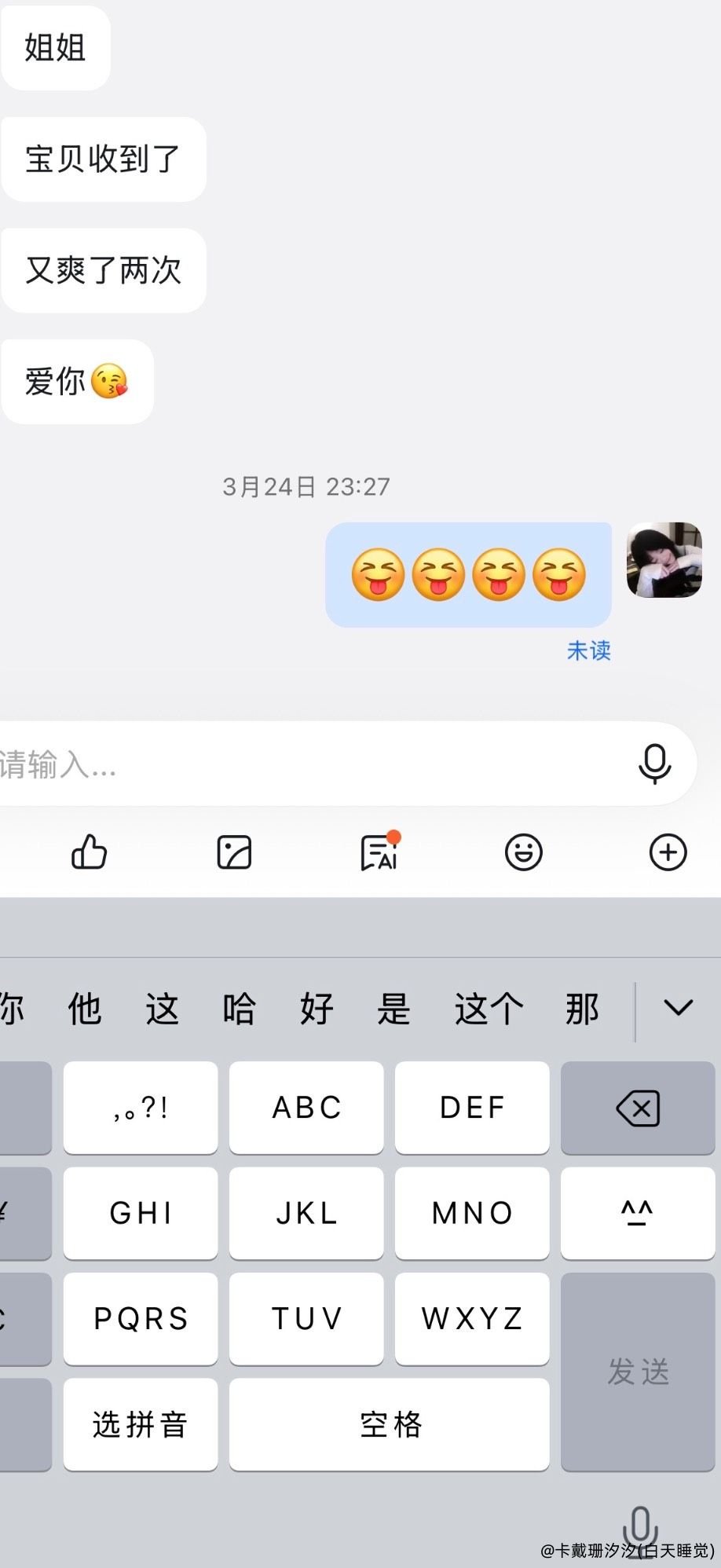The width and height of the screenshot is (721, 1568).
Task: Open the AI reply assistant
Action: [x=379, y=852]
